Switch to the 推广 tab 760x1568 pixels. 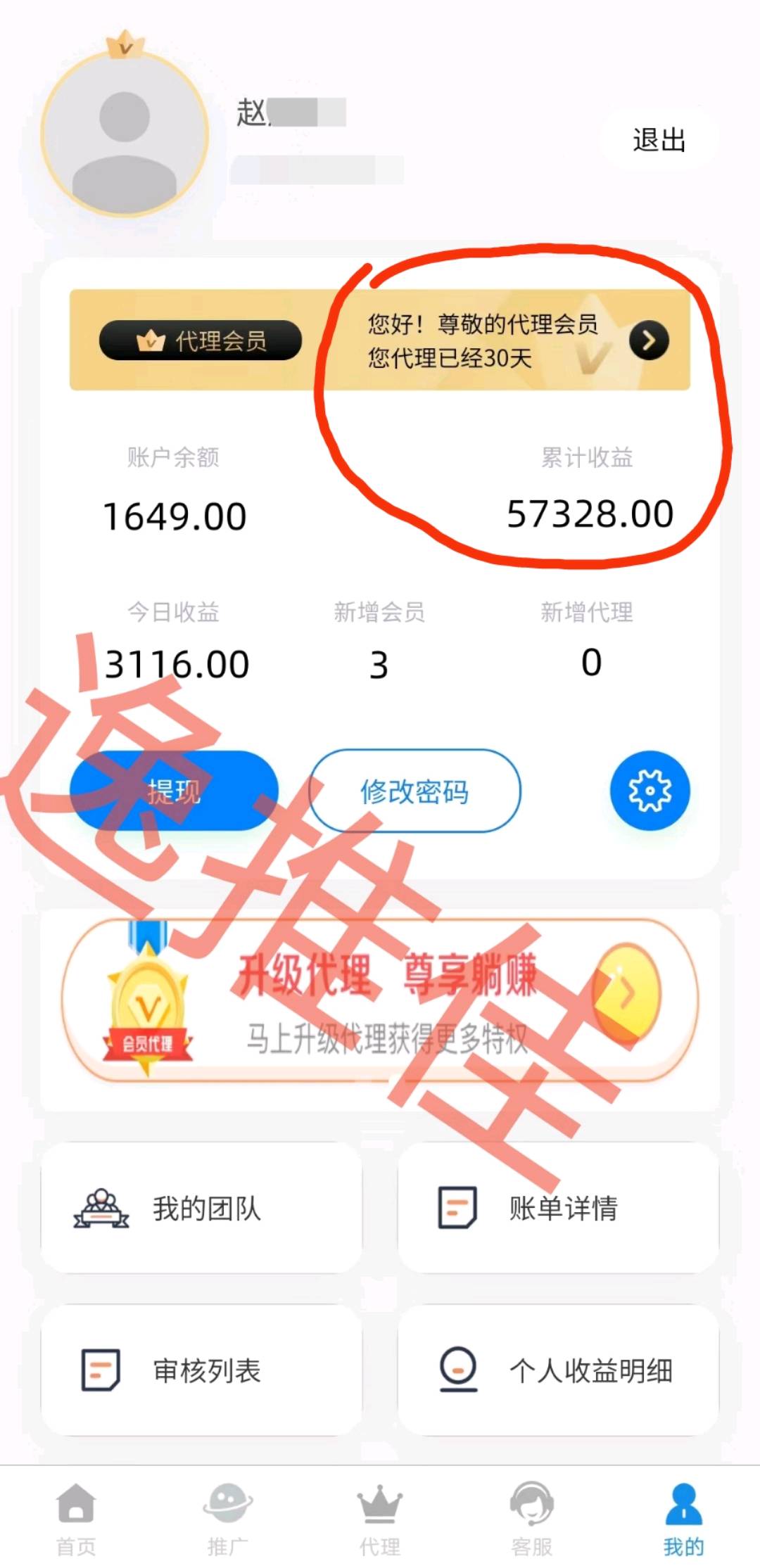click(x=227, y=1518)
